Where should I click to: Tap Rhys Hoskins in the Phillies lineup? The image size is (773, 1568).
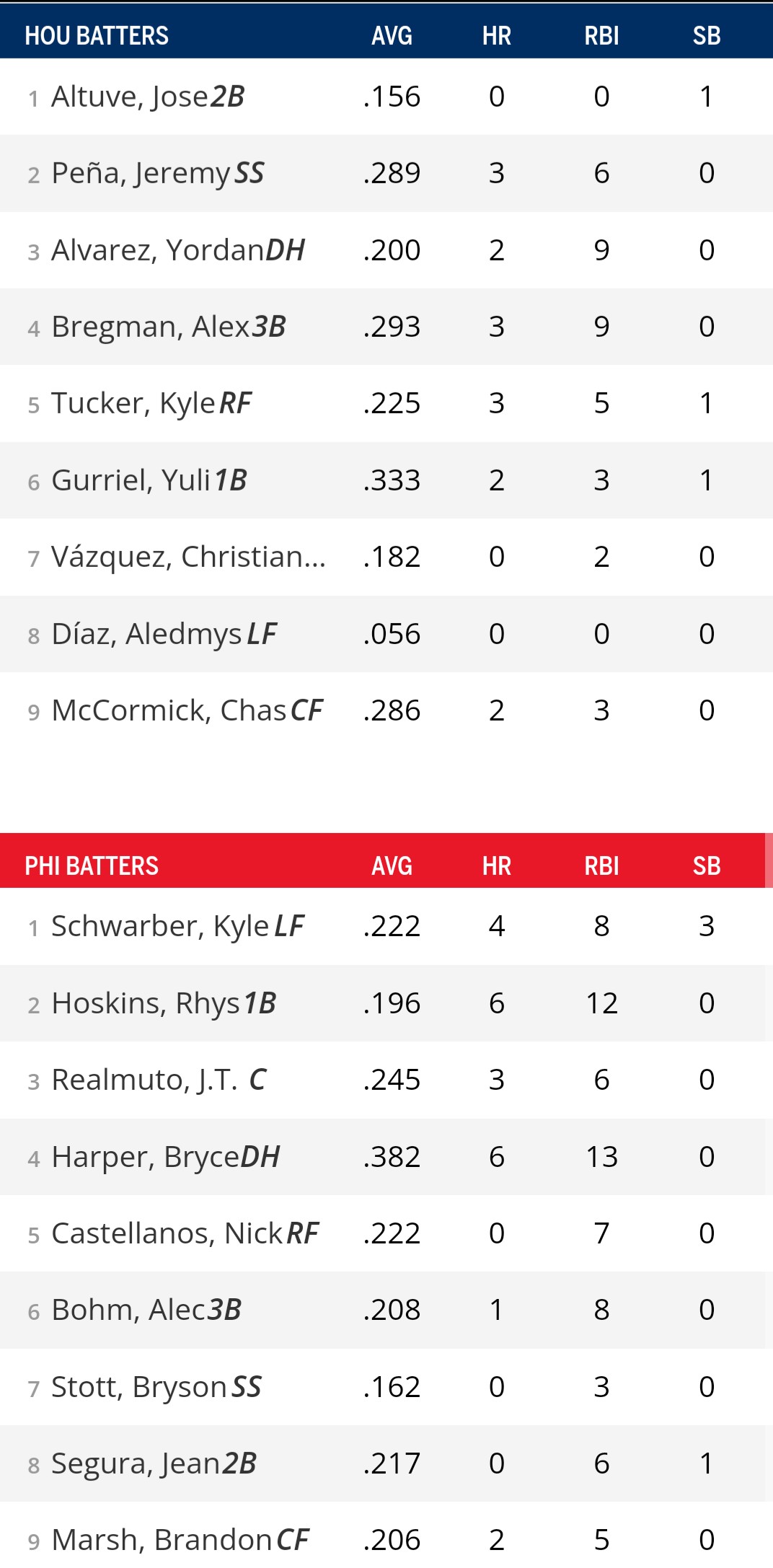(145, 1003)
